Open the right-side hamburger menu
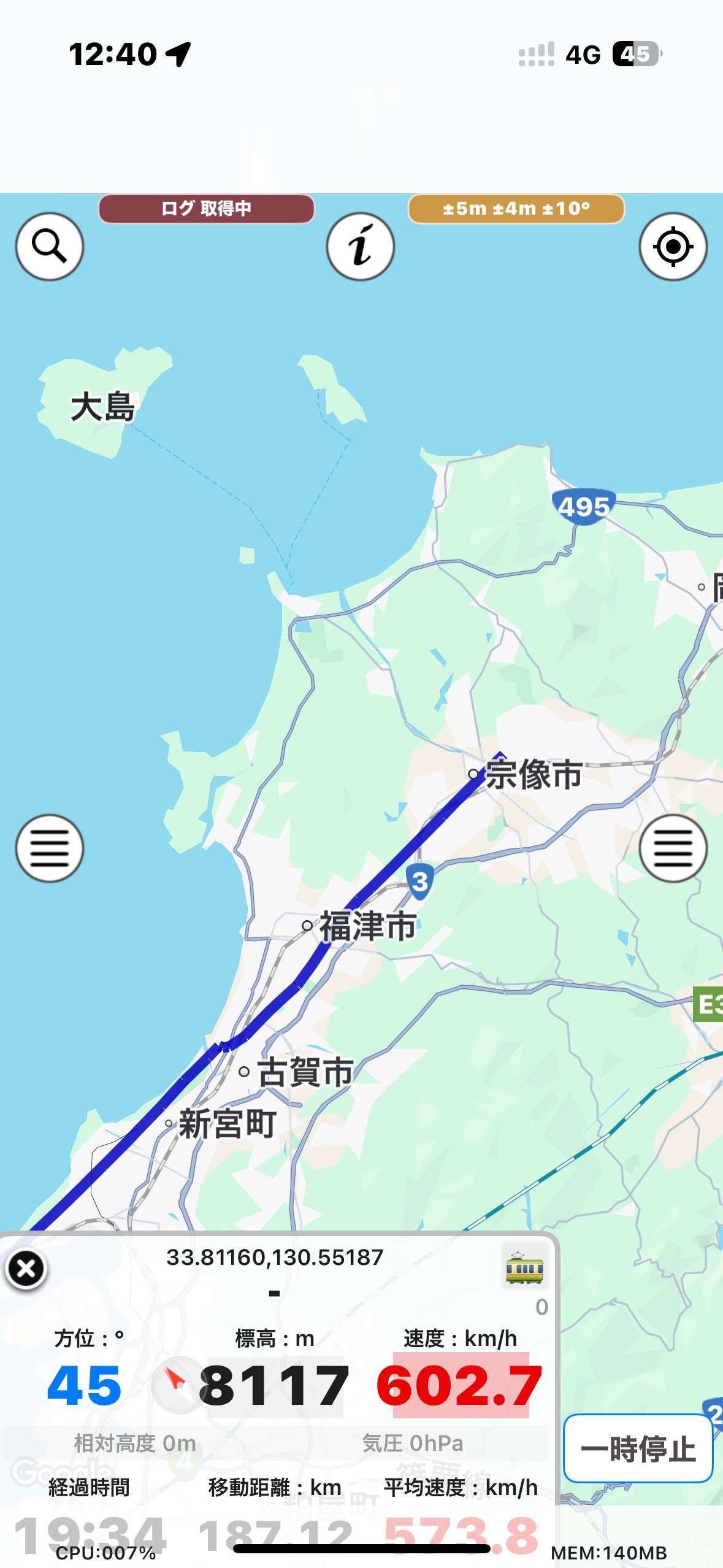Image resolution: width=723 pixels, height=1568 pixels. 673,848
